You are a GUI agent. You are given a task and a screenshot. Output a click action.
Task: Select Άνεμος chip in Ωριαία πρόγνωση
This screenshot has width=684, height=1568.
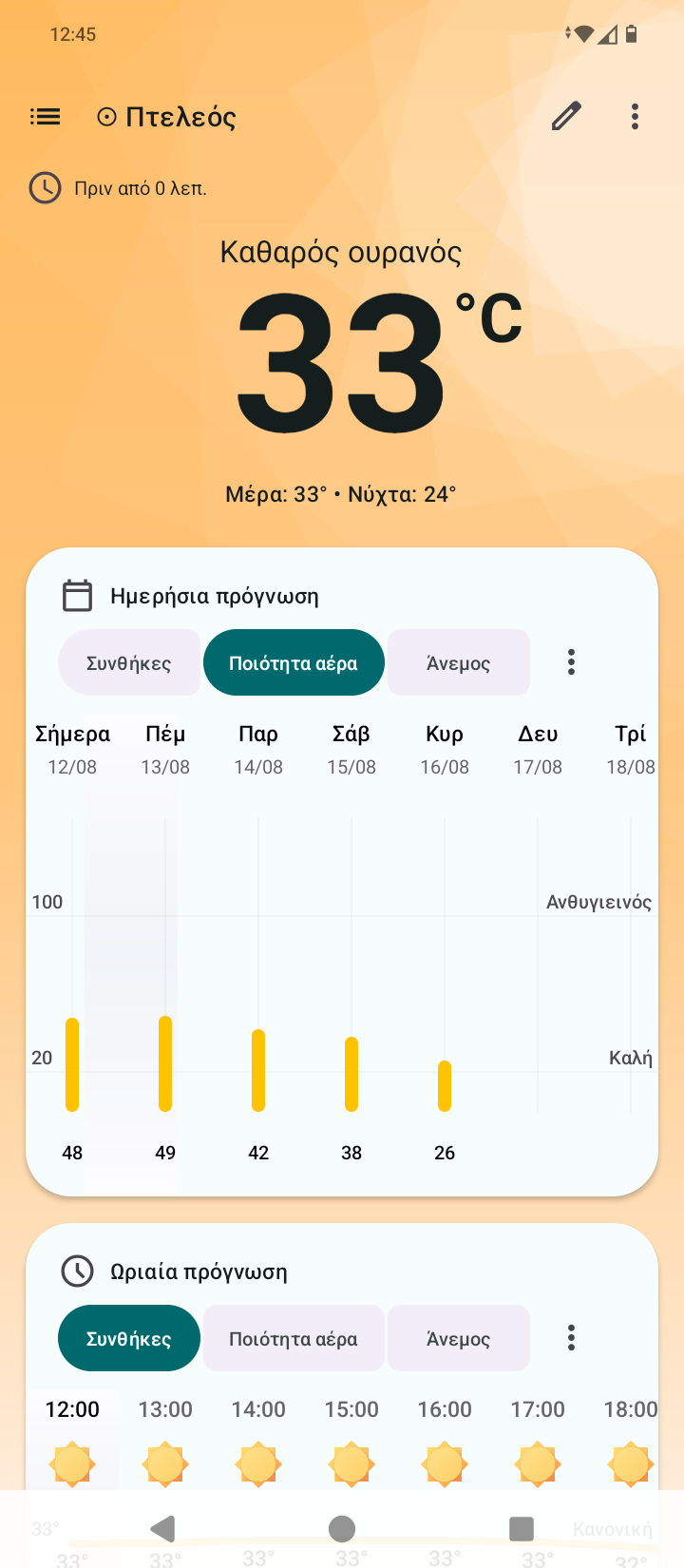[459, 1338]
